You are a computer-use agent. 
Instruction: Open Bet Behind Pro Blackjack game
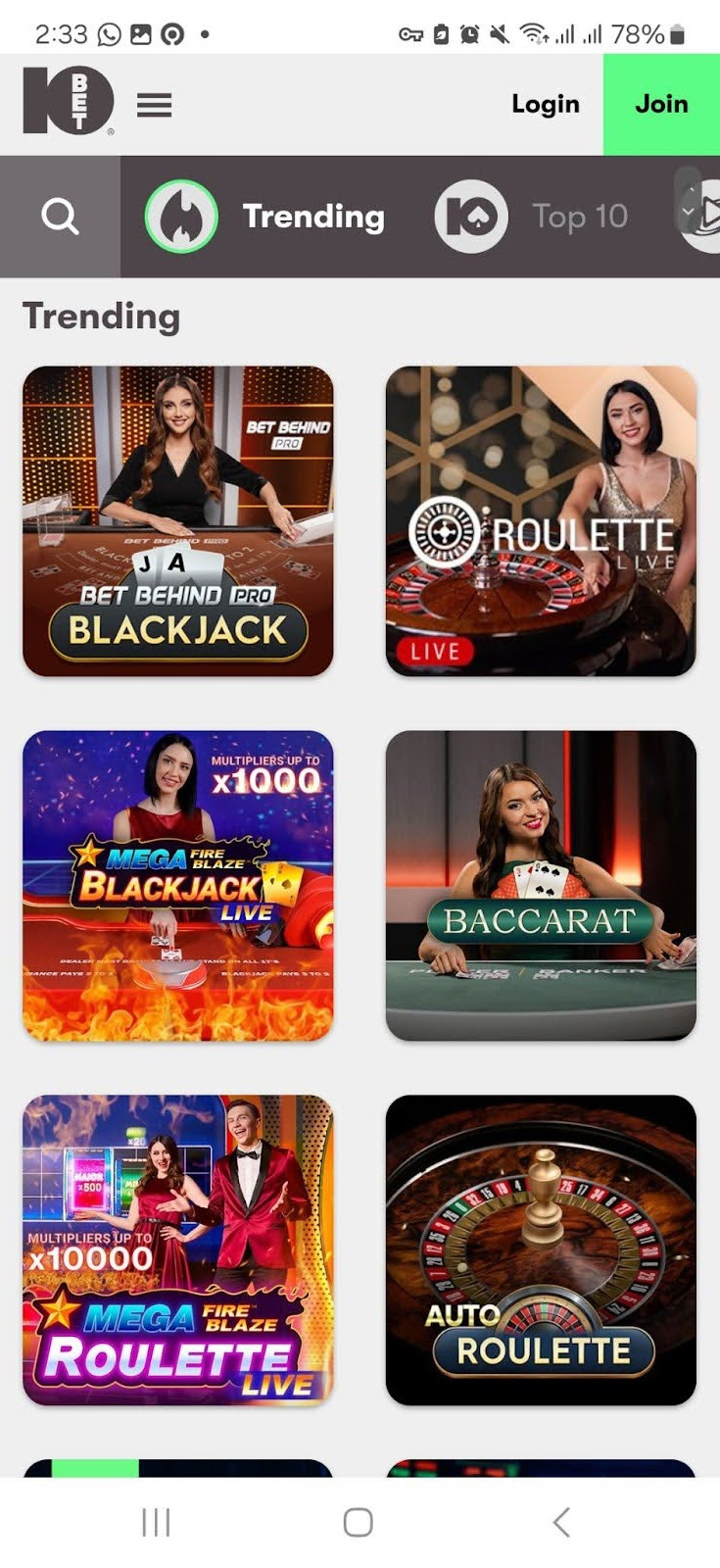click(177, 520)
